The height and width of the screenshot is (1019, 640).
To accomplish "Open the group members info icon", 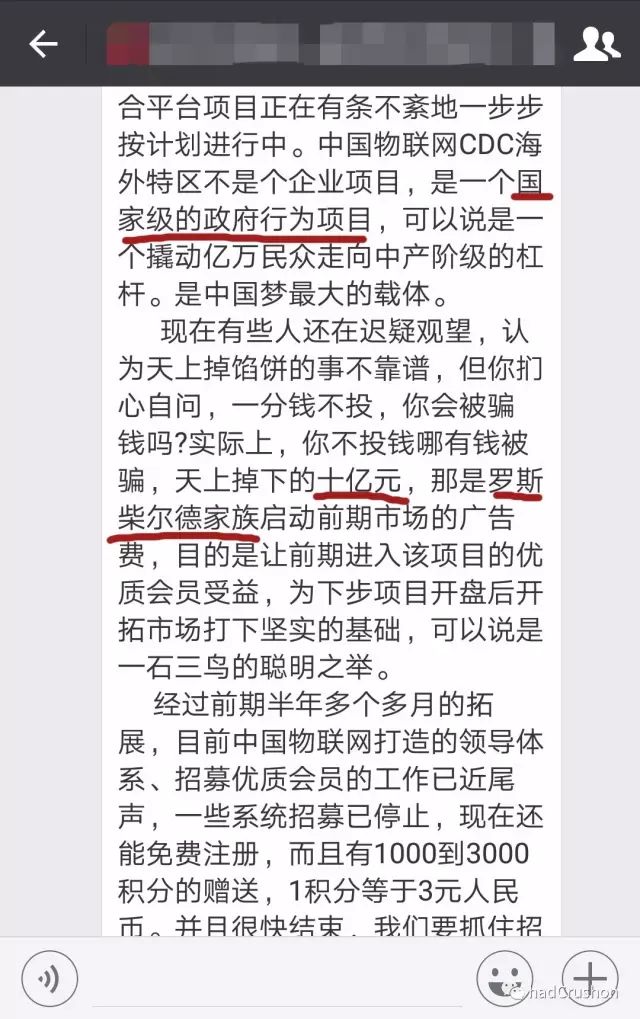I will point(596,44).
